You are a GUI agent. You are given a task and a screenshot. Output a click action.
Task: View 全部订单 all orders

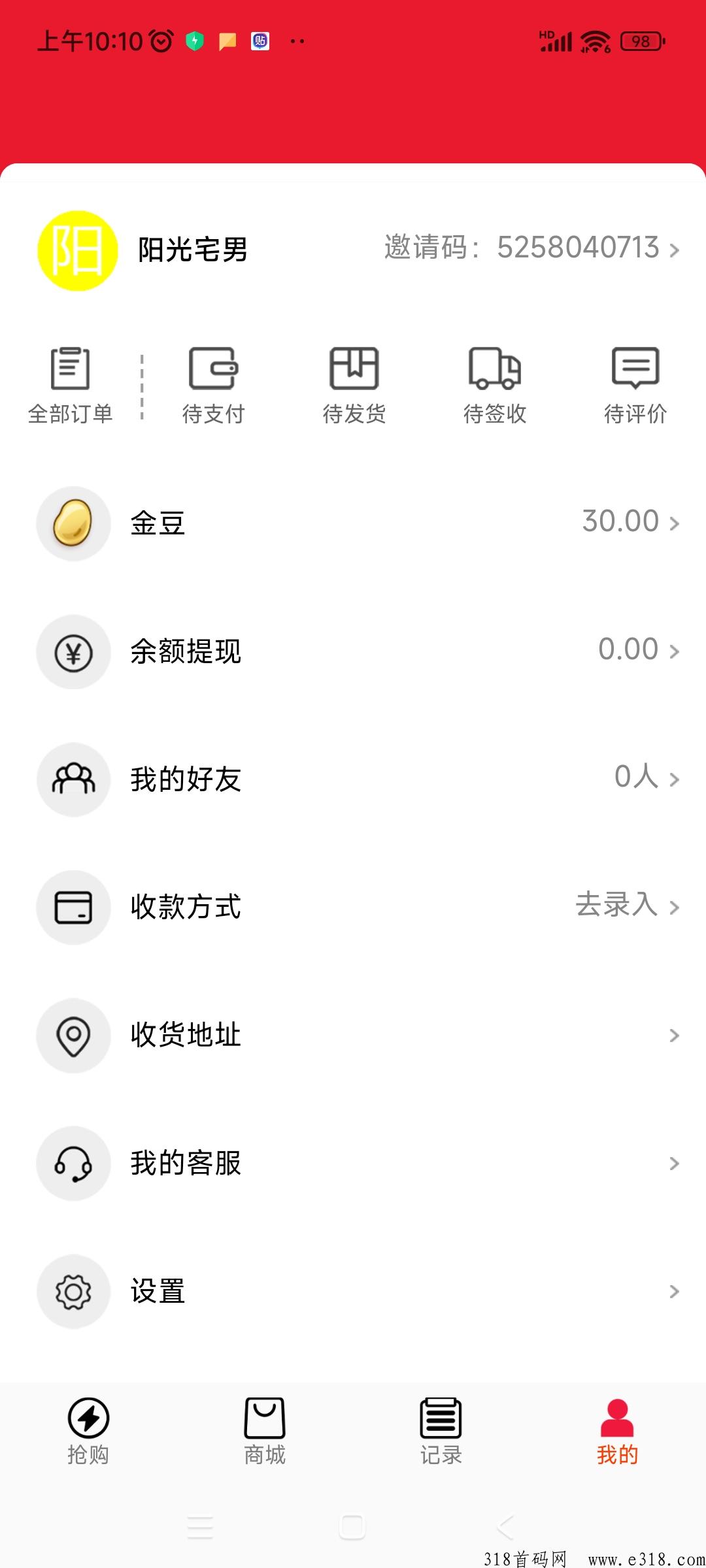[x=71, y=386]
